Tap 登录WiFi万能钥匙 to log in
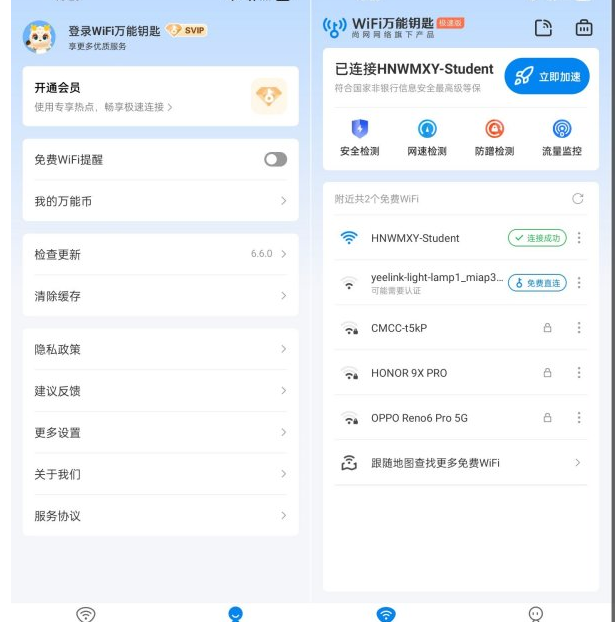615x622 pixels. [110, 31]
